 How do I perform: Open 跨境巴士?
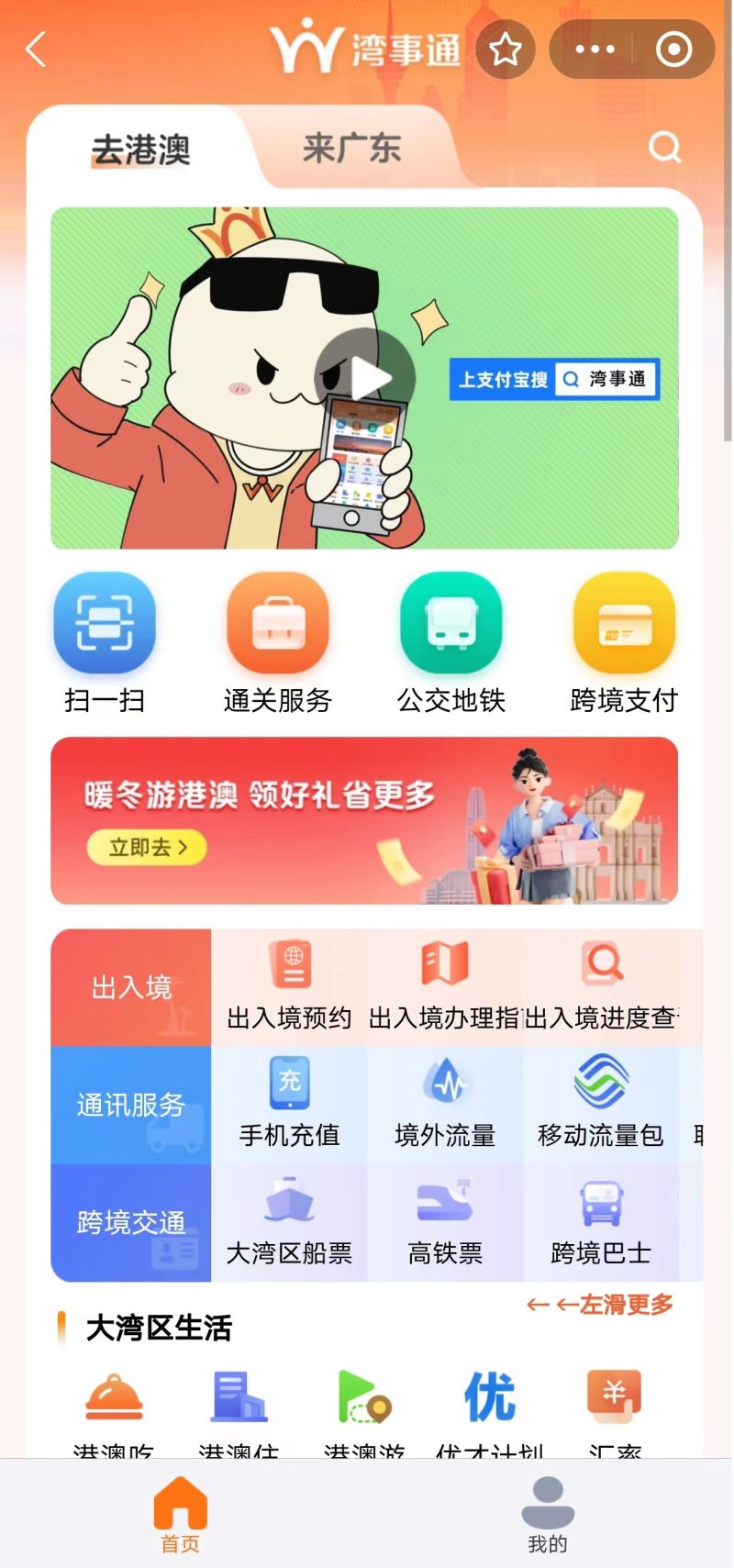pos(601,1222)
